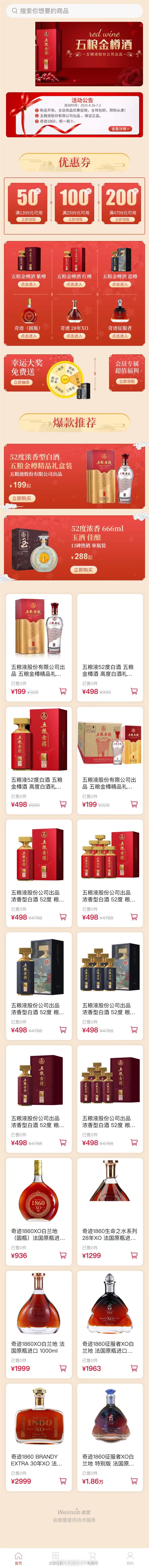The height and width of the screenshot is (1568, 149).
Task: Tap 立即领取 for member benefits
Action: coord(127,381)
